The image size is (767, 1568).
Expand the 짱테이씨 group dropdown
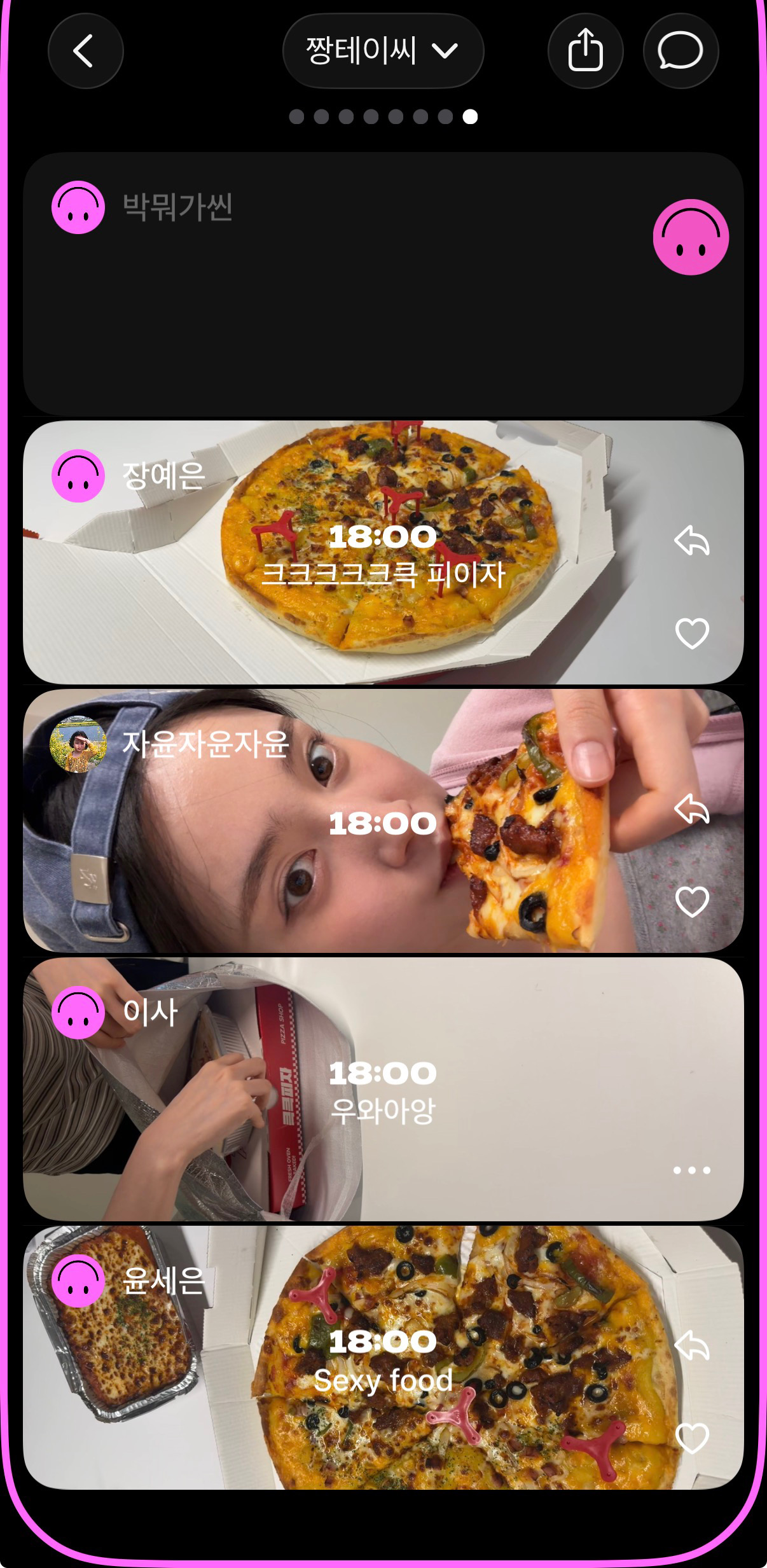(x=382, y=51)
